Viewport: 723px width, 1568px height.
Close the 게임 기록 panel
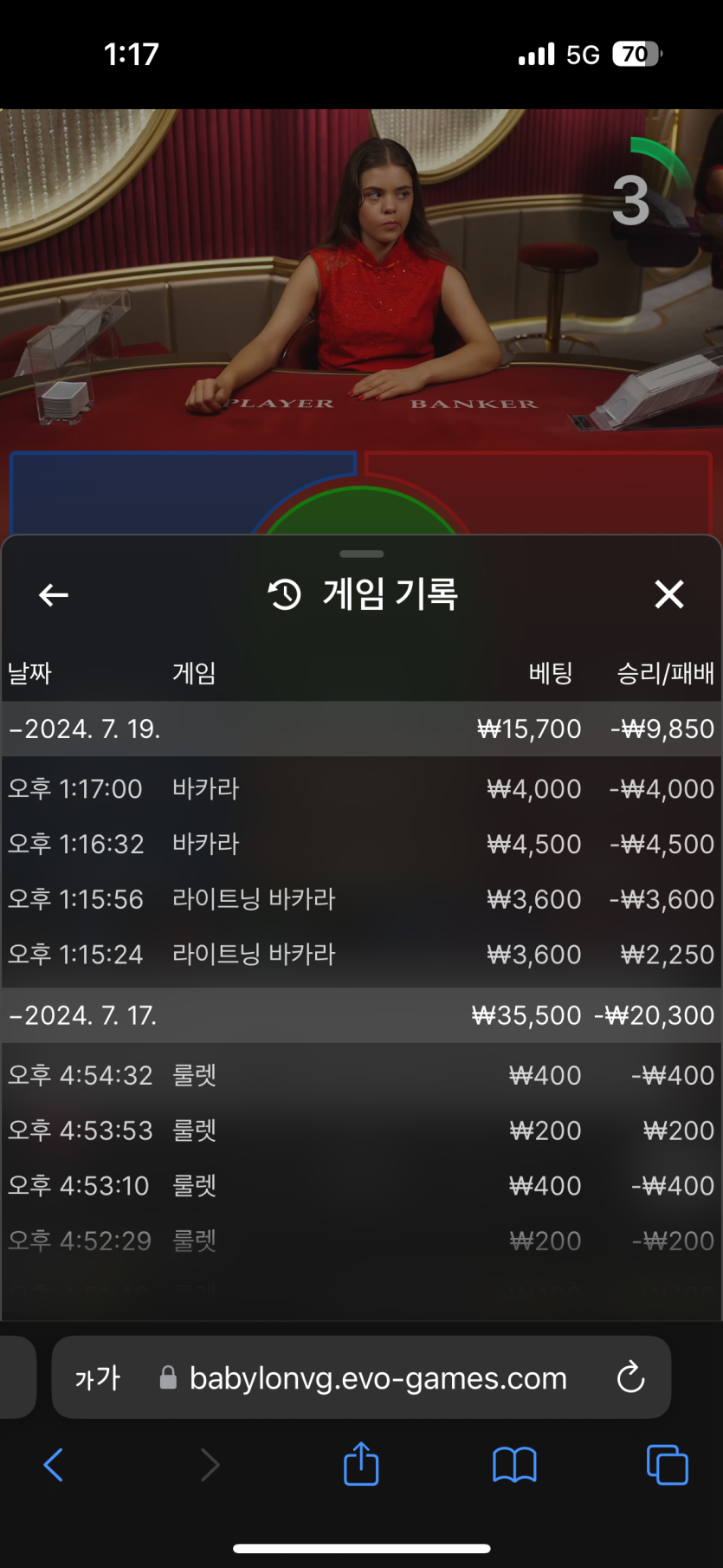[668, 595]
